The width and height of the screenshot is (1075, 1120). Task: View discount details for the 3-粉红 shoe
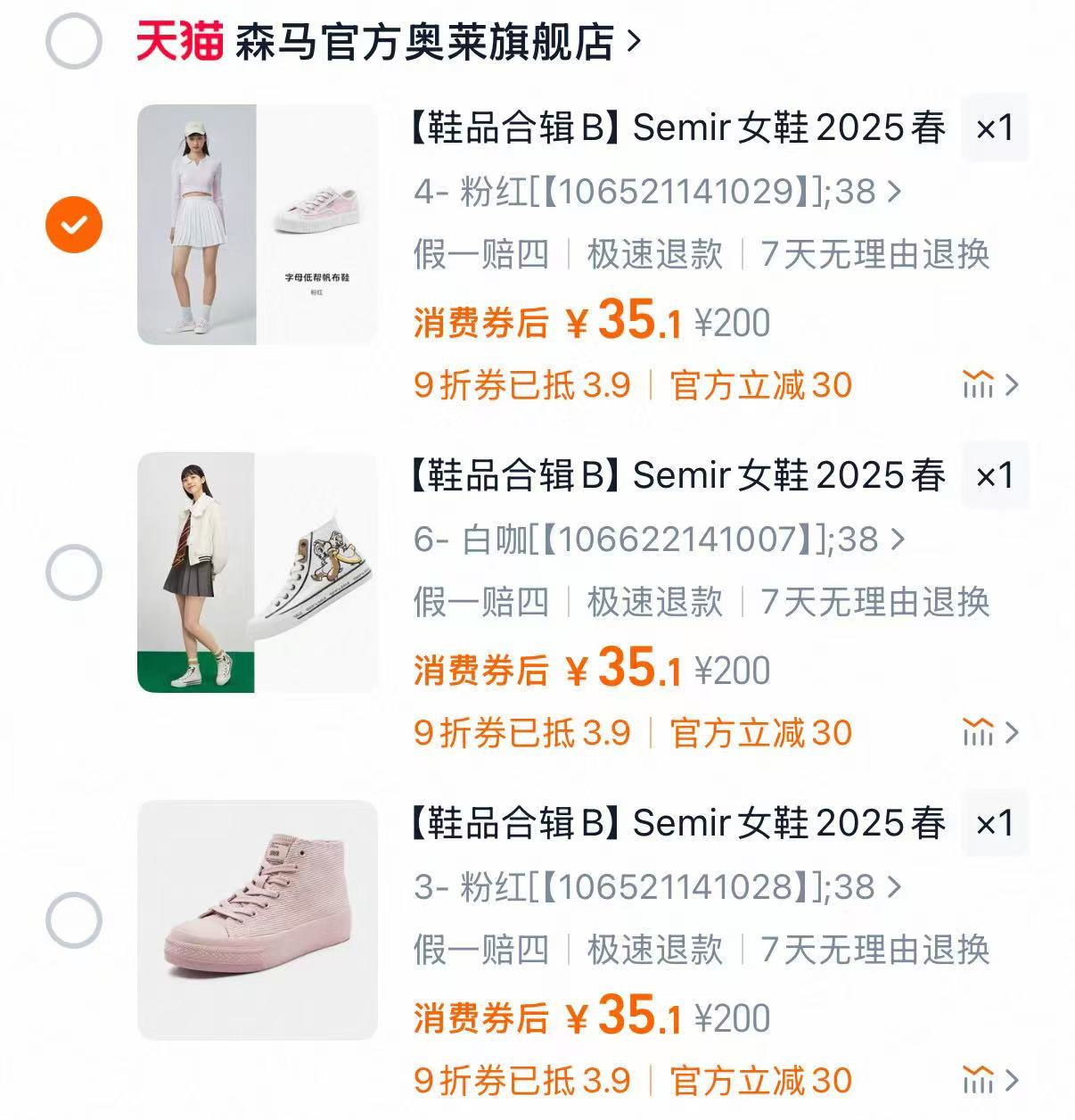[990, 1081]
